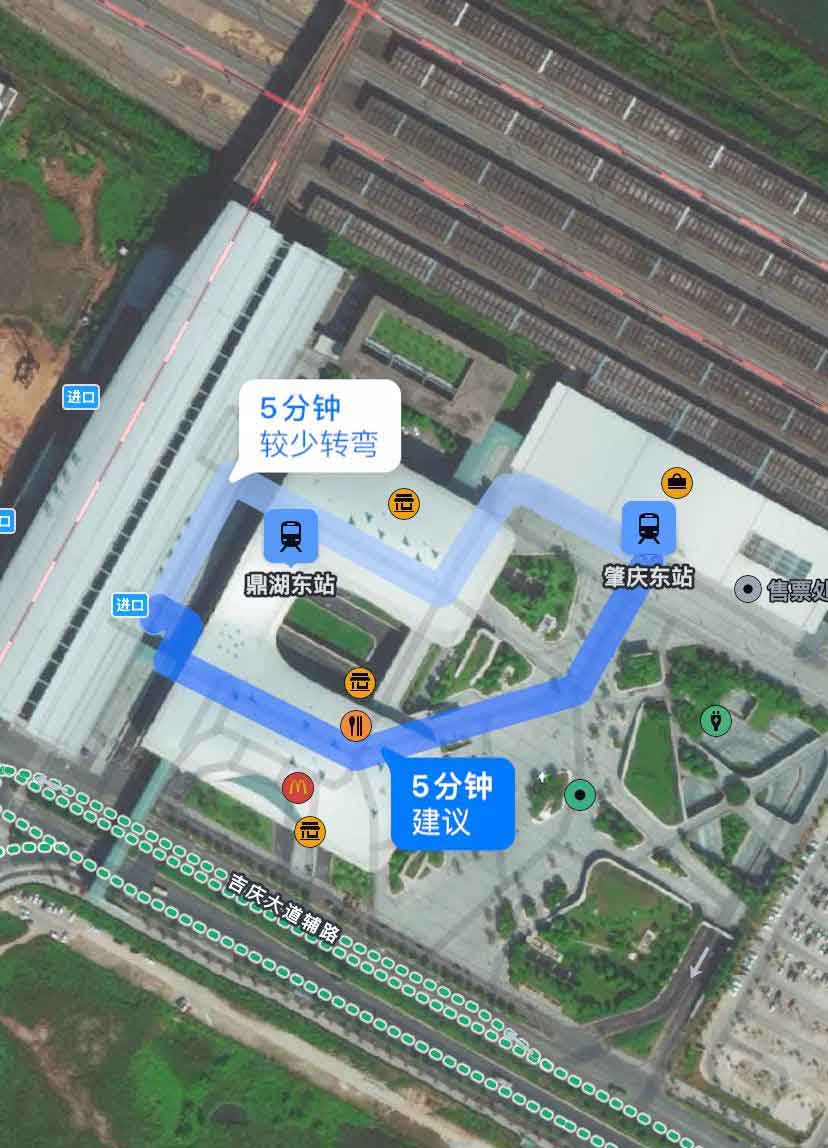Viewport: 828px width, 1148px height.
Task: Open the briefcase marker above 肇庆东站
Action: pos(677,483)
